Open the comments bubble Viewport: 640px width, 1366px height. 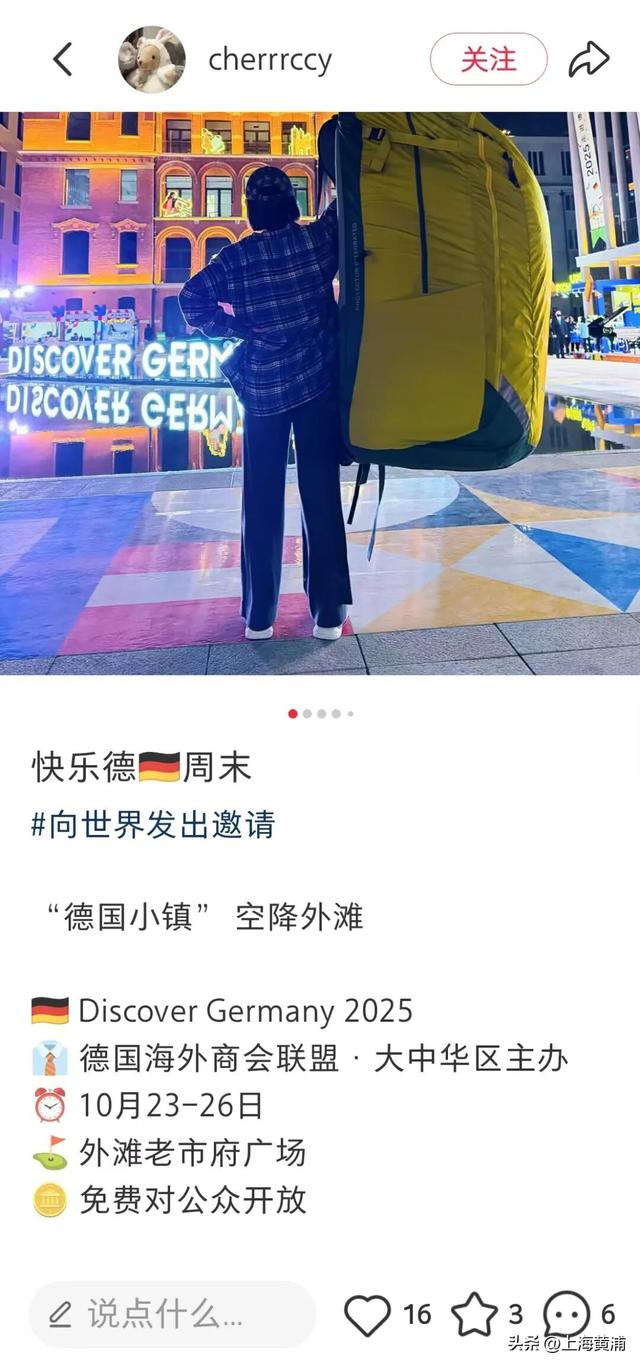(566, 1314)
